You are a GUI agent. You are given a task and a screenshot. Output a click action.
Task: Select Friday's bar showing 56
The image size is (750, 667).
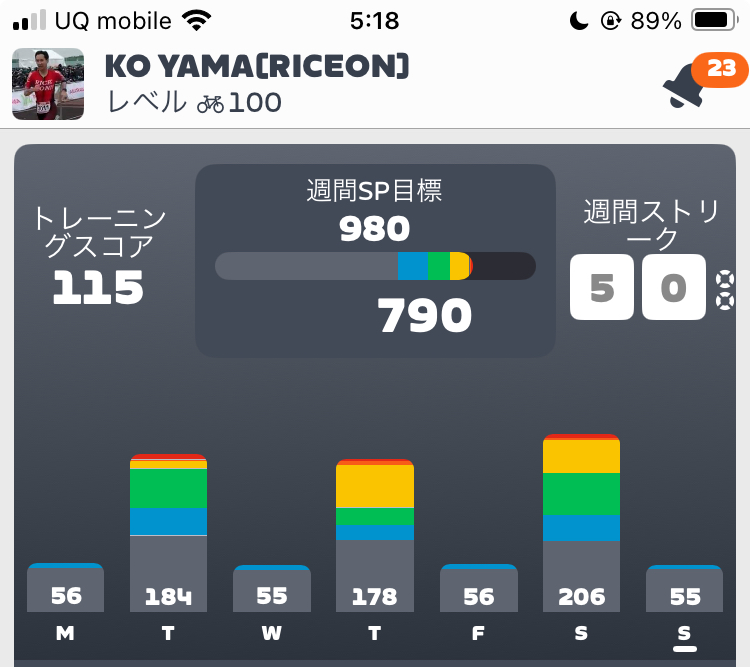[478, 588]
